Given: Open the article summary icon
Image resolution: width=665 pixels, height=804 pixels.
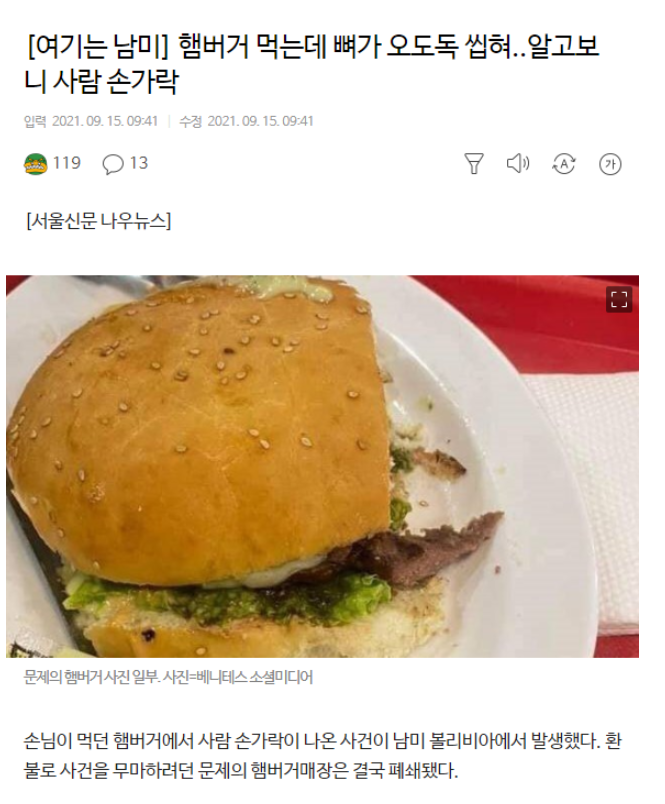Looking at the screenshot, I should click(474, 164).
